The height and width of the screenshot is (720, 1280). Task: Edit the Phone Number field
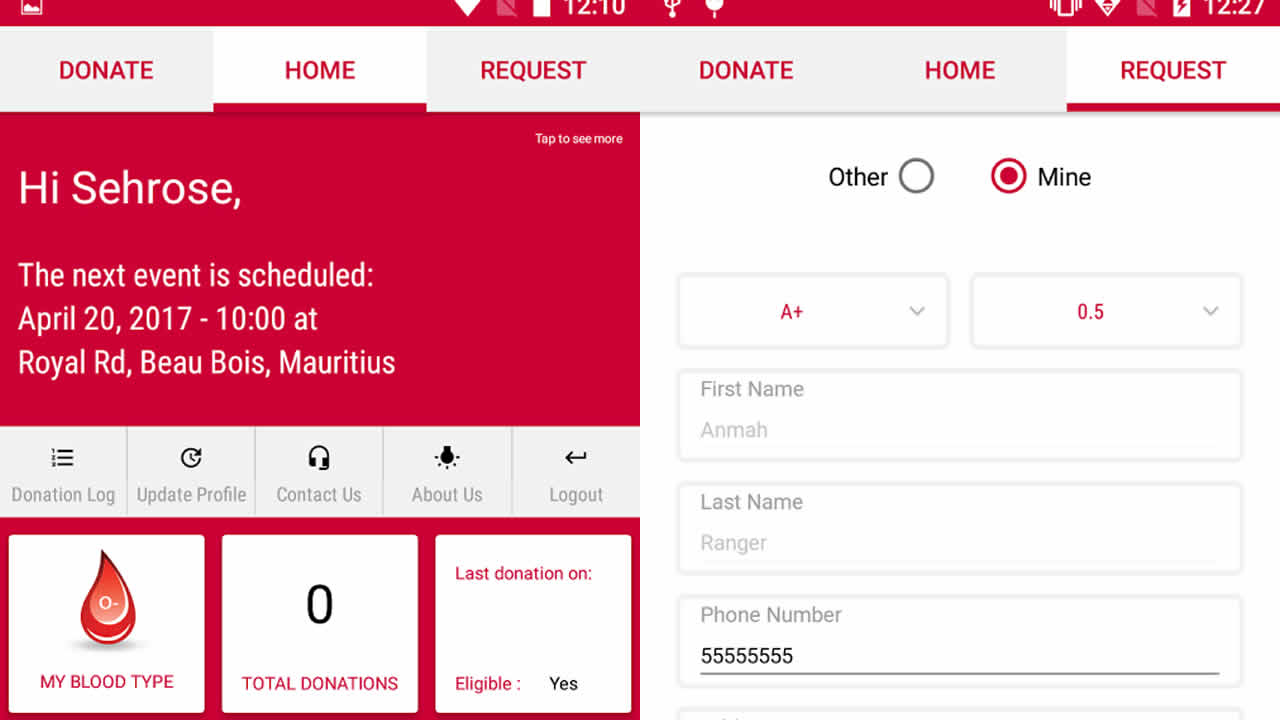[x=958, y=656]
